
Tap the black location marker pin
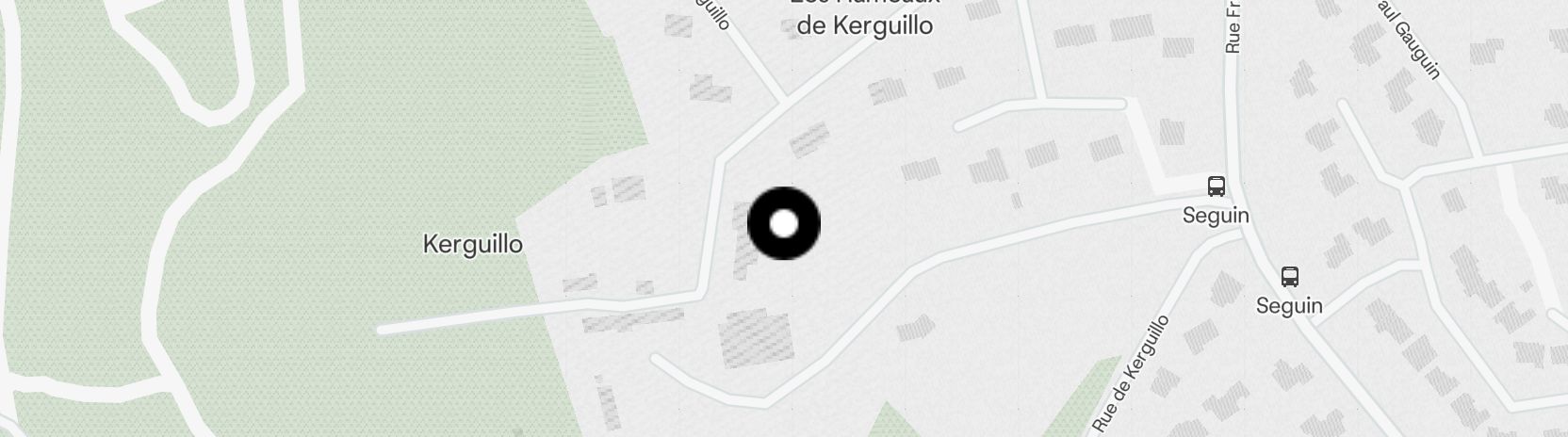783,224
